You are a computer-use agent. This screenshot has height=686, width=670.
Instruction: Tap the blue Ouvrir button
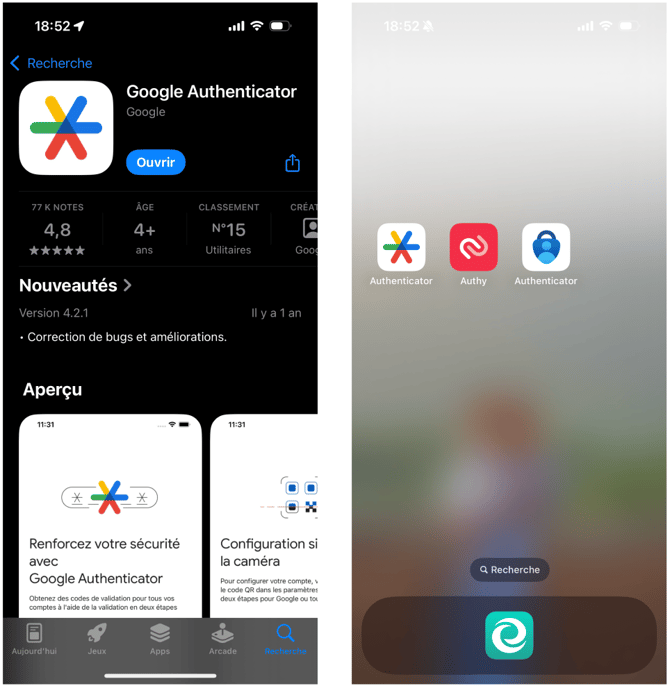[x=155, y=162]
